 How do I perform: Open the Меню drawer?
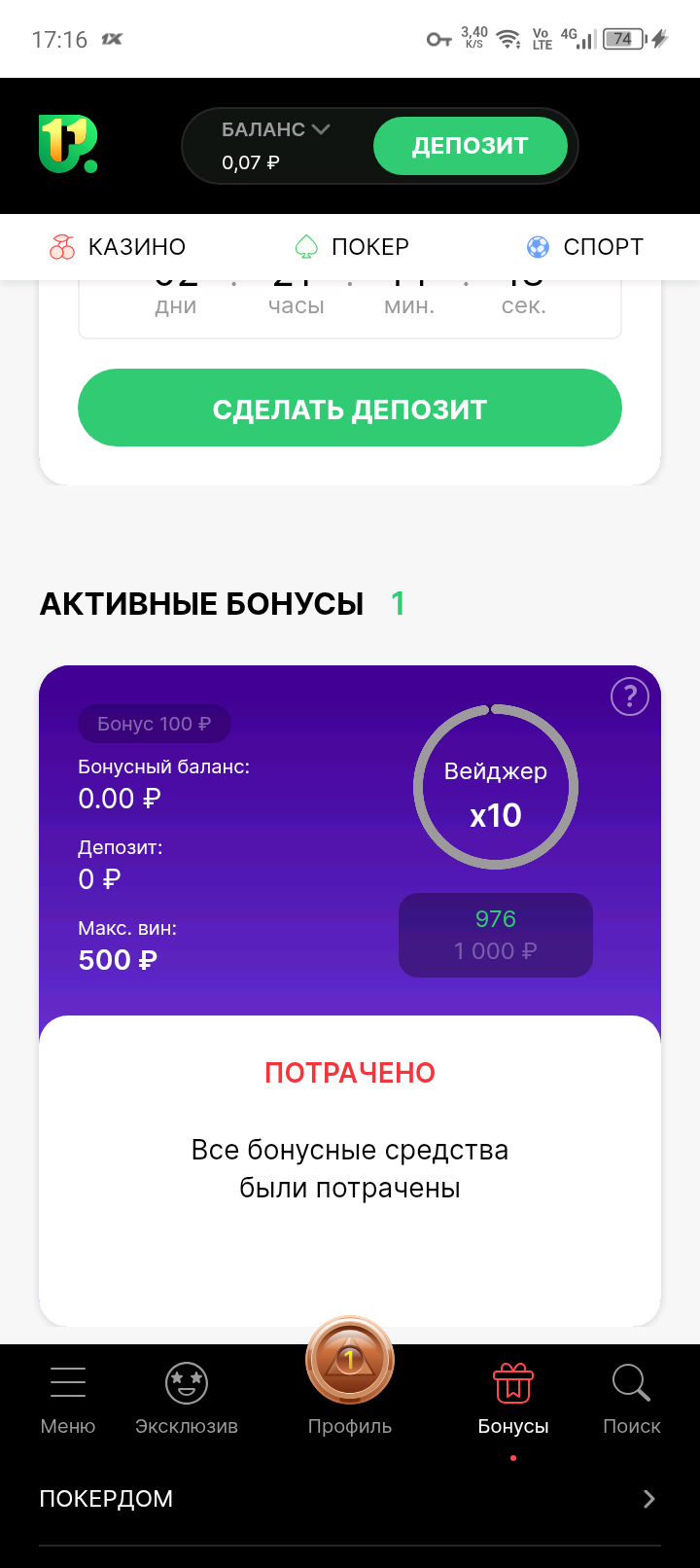click(68, 1399)
